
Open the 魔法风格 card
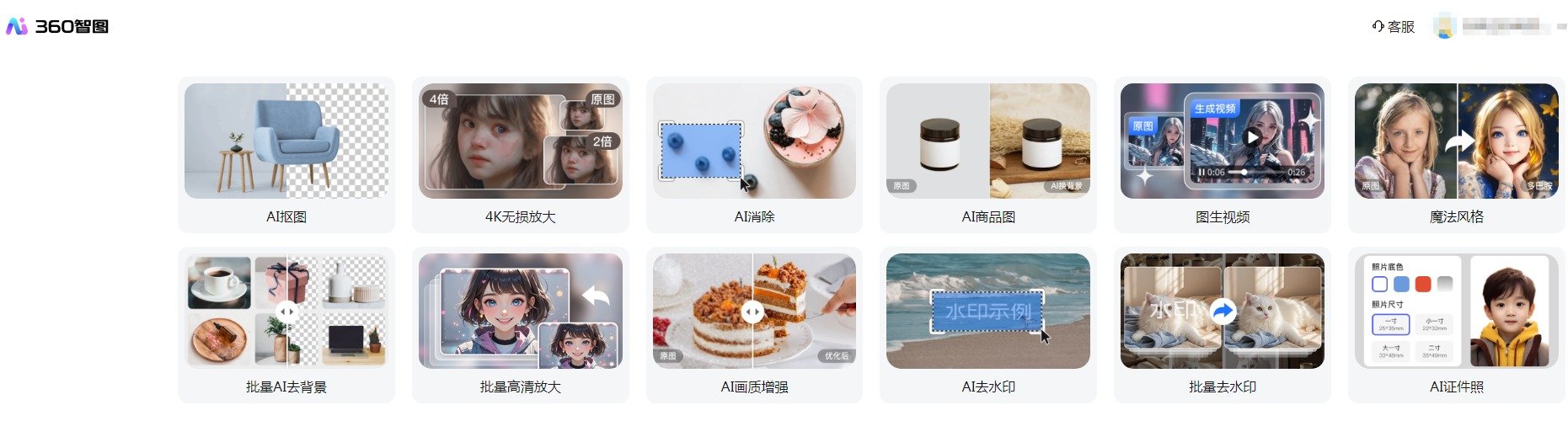(x=1456, y=154)
